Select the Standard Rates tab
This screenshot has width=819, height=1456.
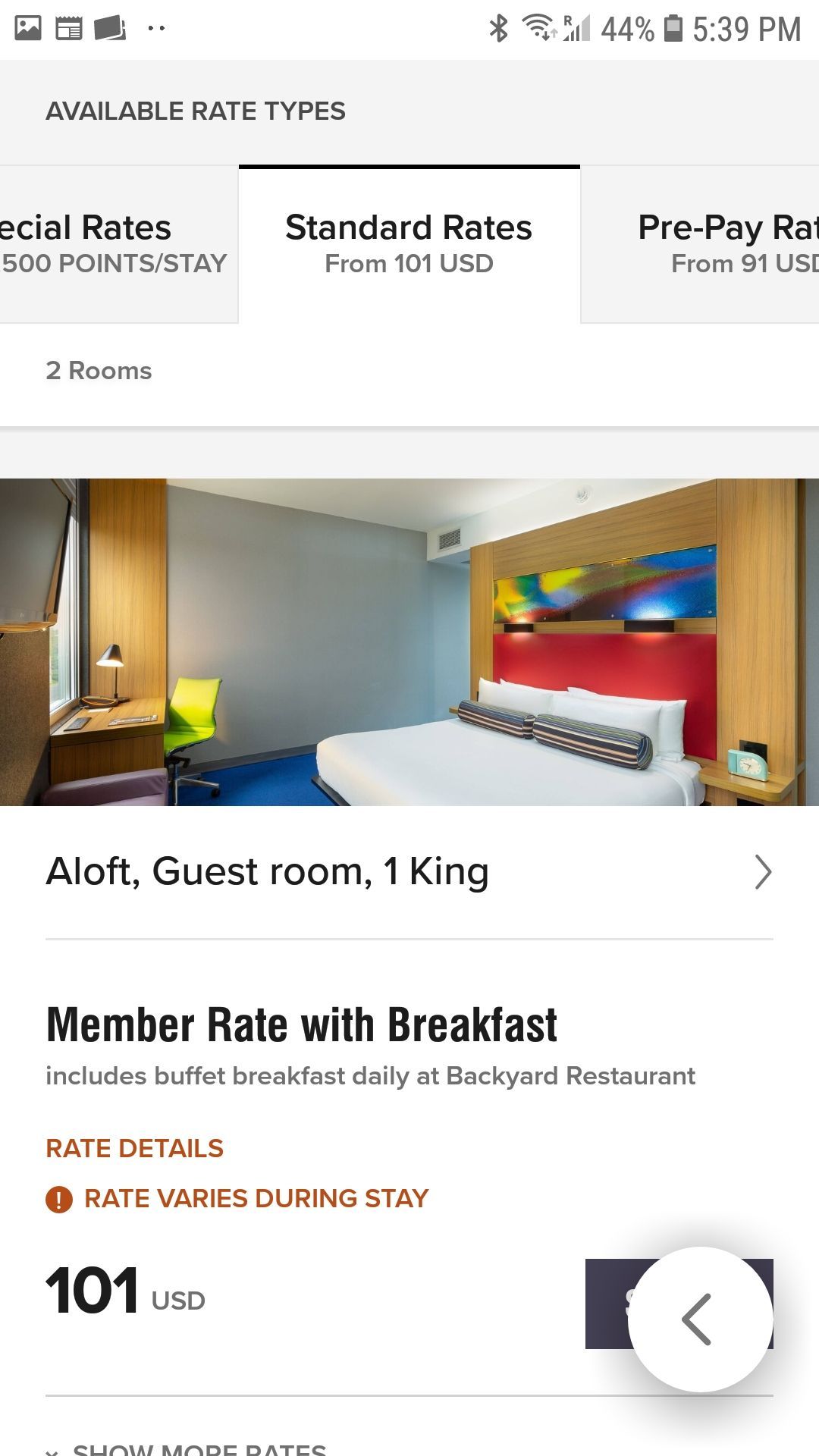click(409, 244)
